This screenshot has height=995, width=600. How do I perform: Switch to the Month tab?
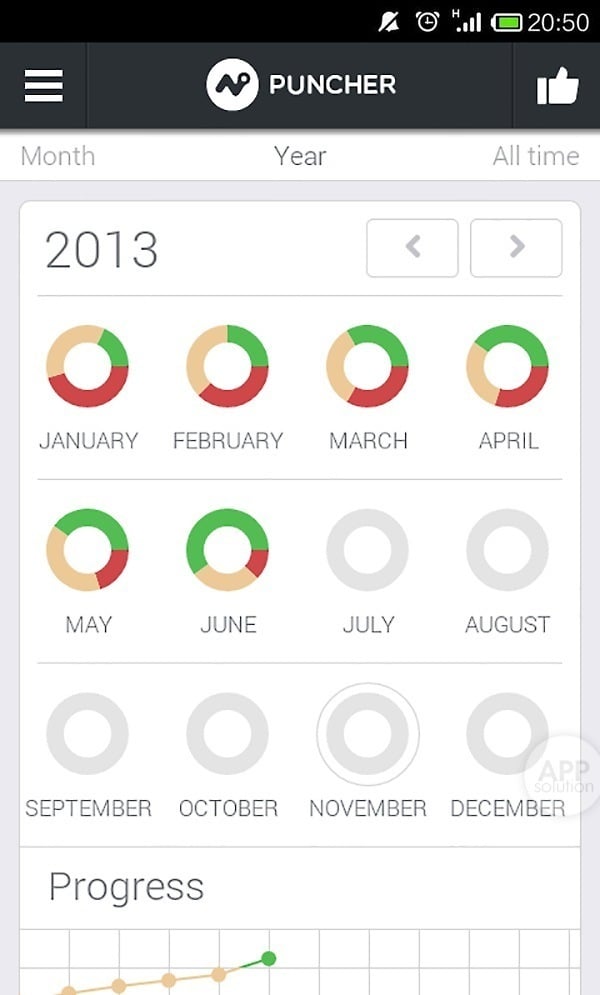(58, 156)
